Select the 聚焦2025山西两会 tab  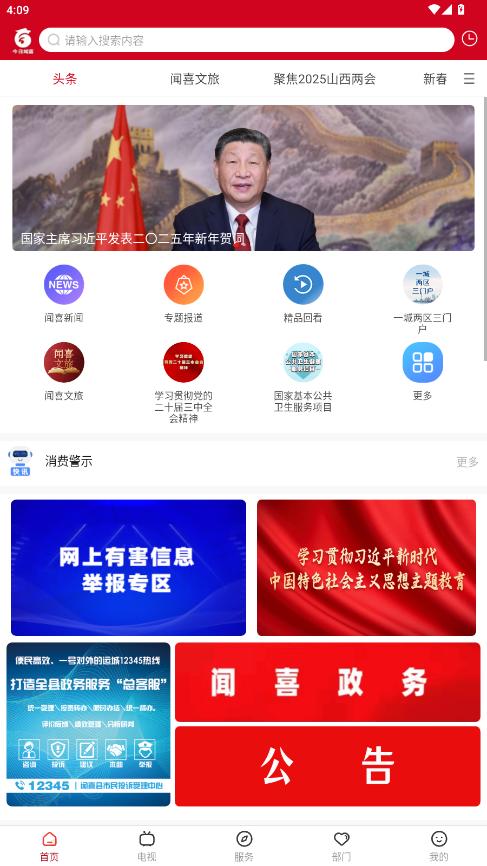[x=325, y=79]
